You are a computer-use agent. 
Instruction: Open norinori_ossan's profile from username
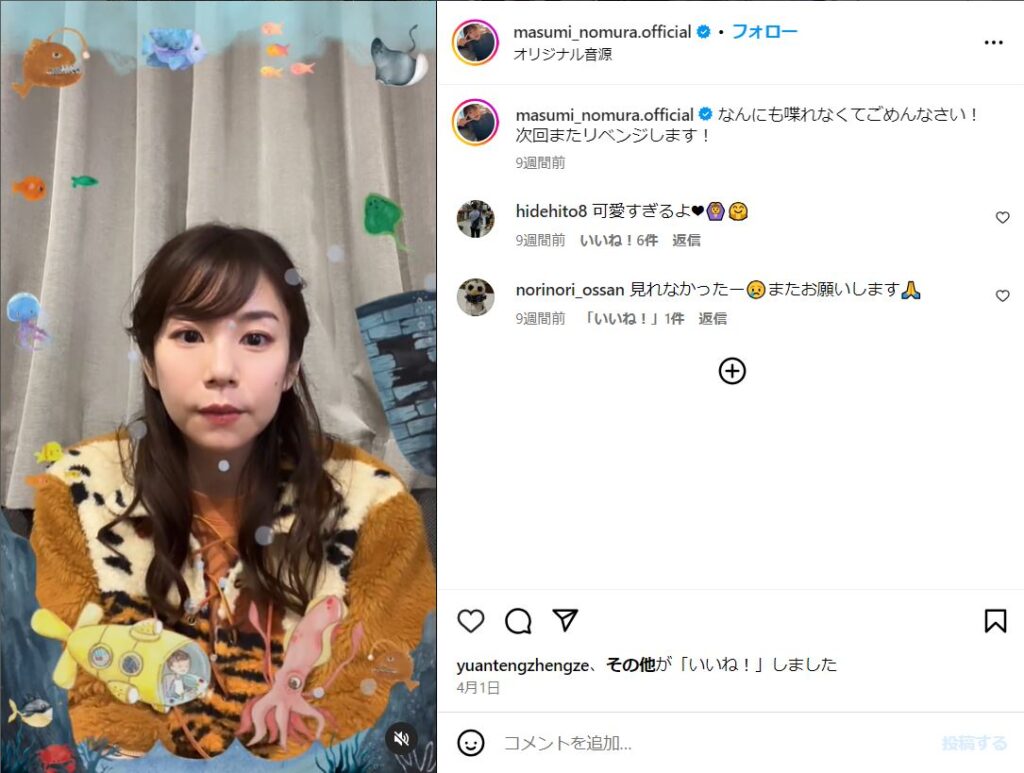[570, 289]
